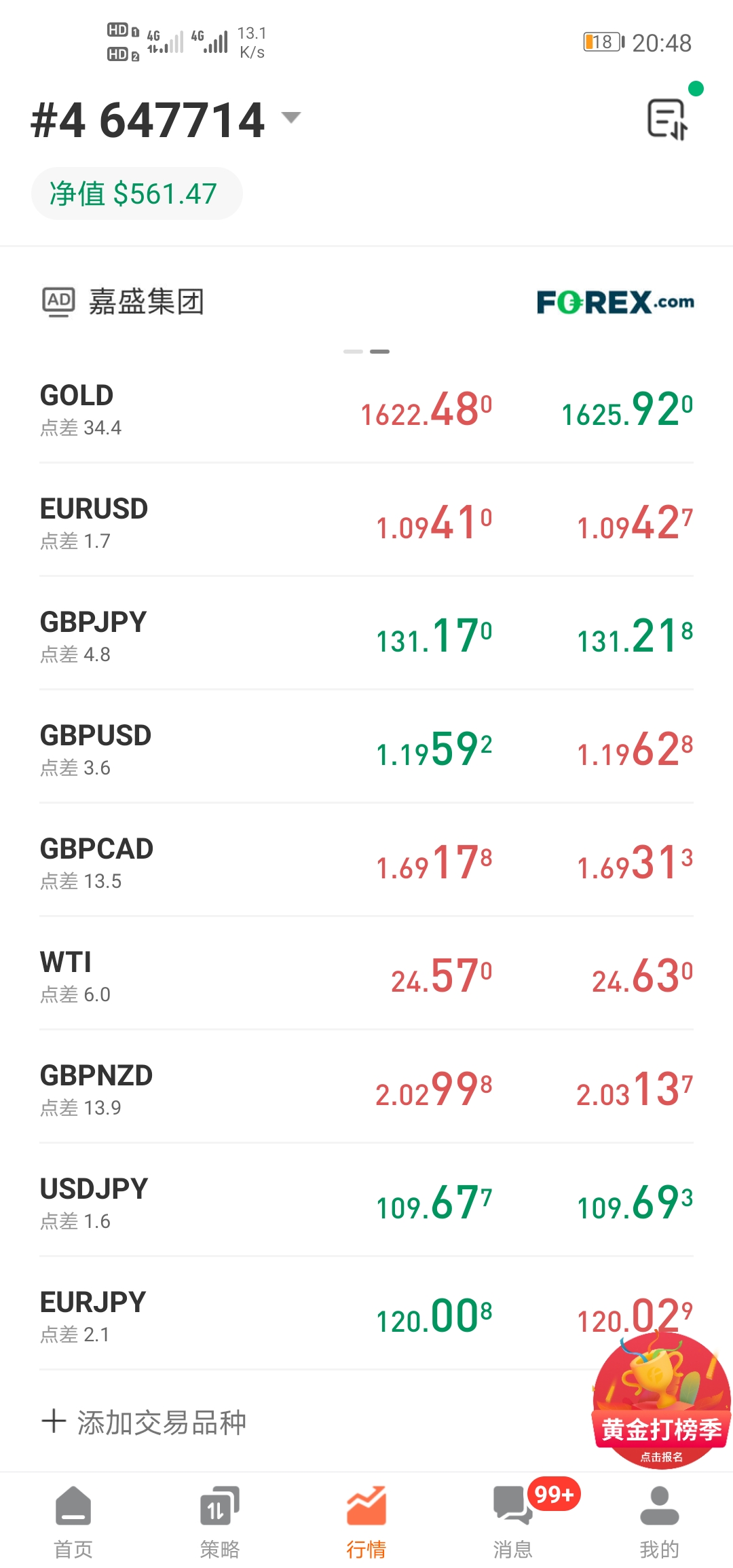Open the GBPUSD quote row
The width and height of the screenshot is (733, 1568).
pos(366,747)
